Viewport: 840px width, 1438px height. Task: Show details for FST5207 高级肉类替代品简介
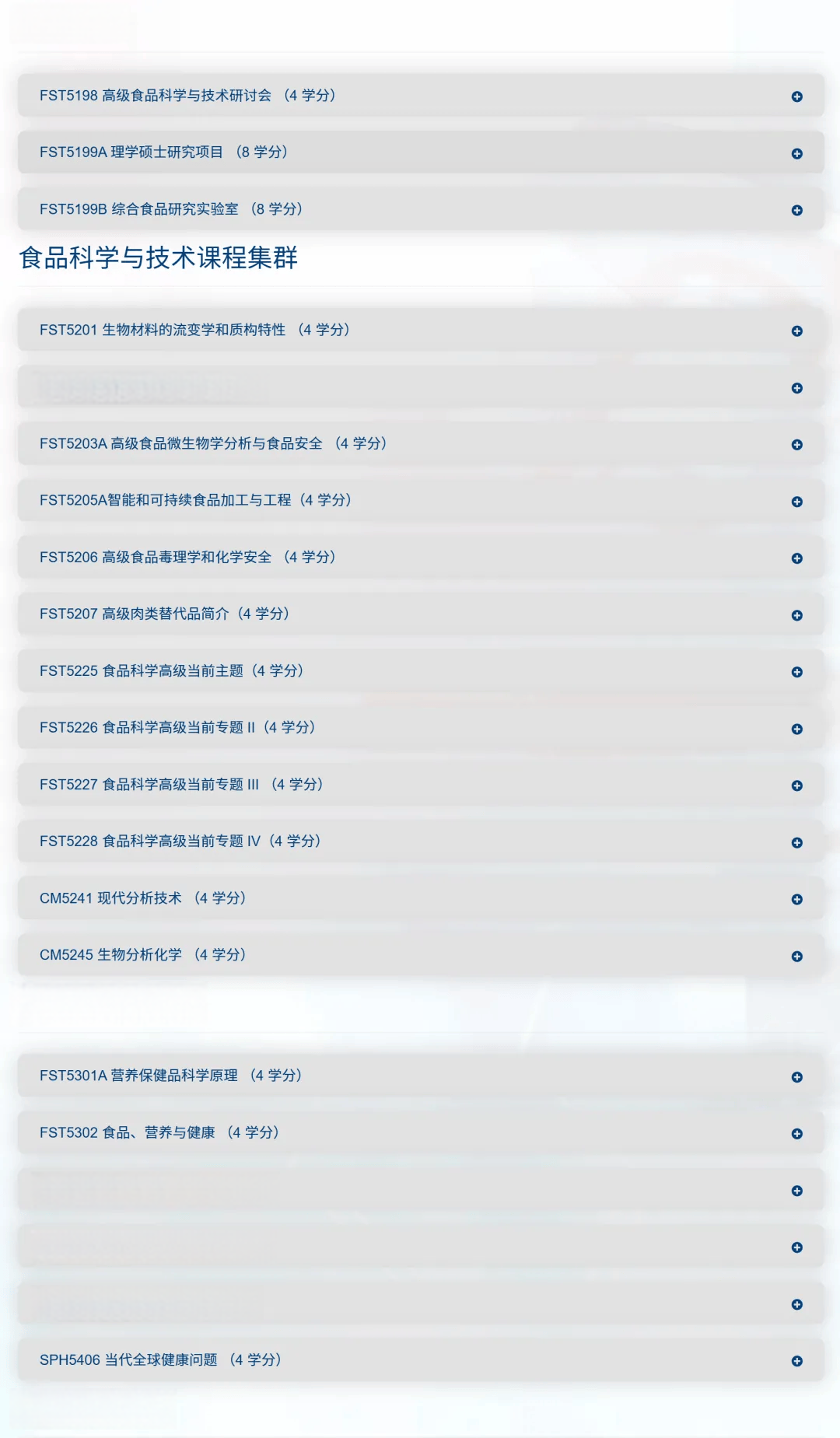tap(420, 614)
